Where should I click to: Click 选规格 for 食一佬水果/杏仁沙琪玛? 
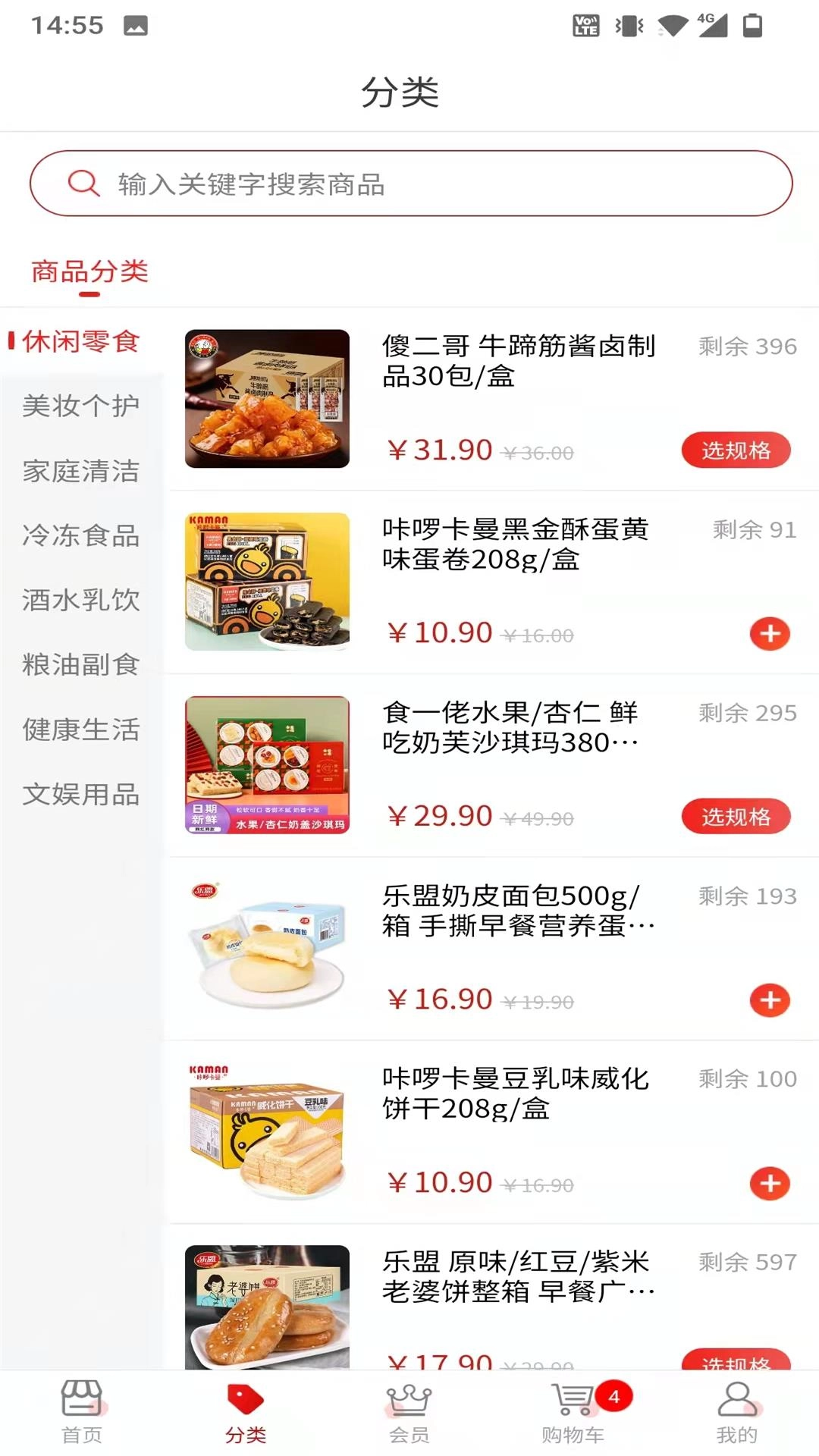[x=736, y=817]
